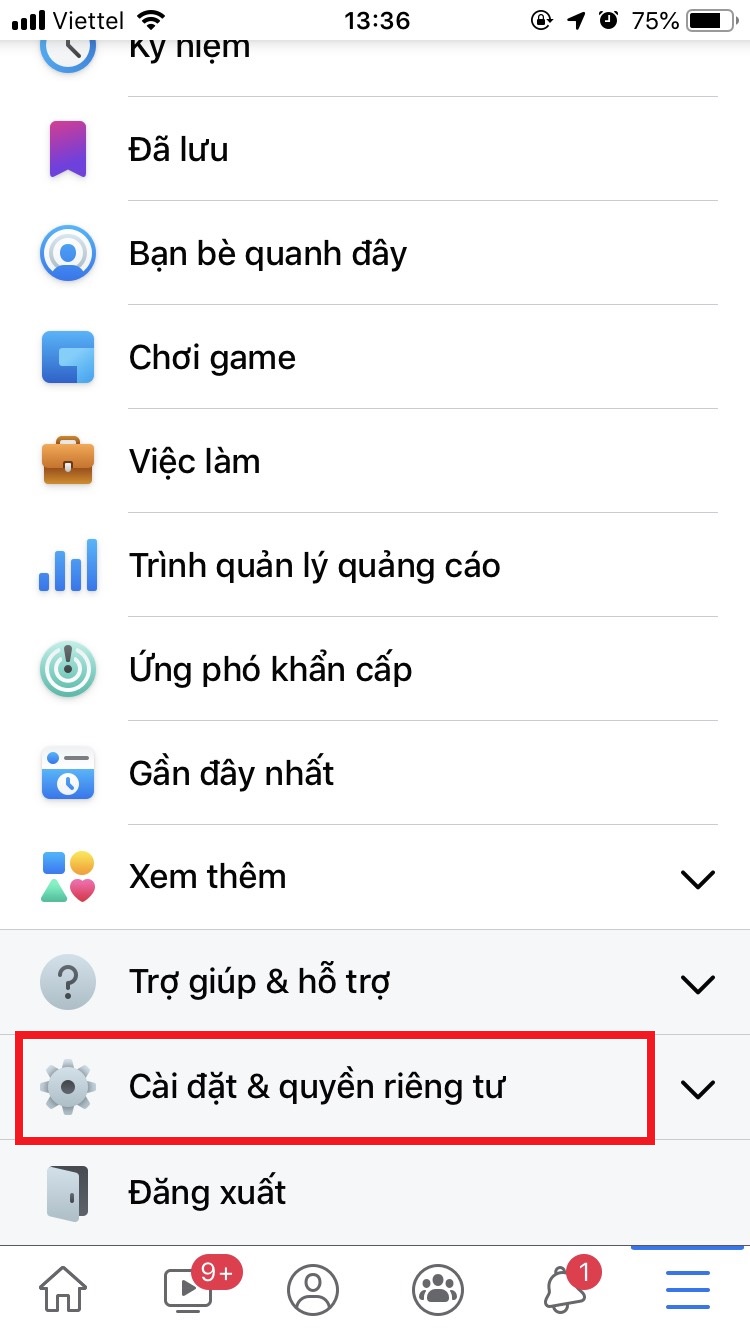This screenshot has height=1334, width=750.
Task: Select the hamburger menu tab
Action: pyautogui.click(x=688, y=1290)
